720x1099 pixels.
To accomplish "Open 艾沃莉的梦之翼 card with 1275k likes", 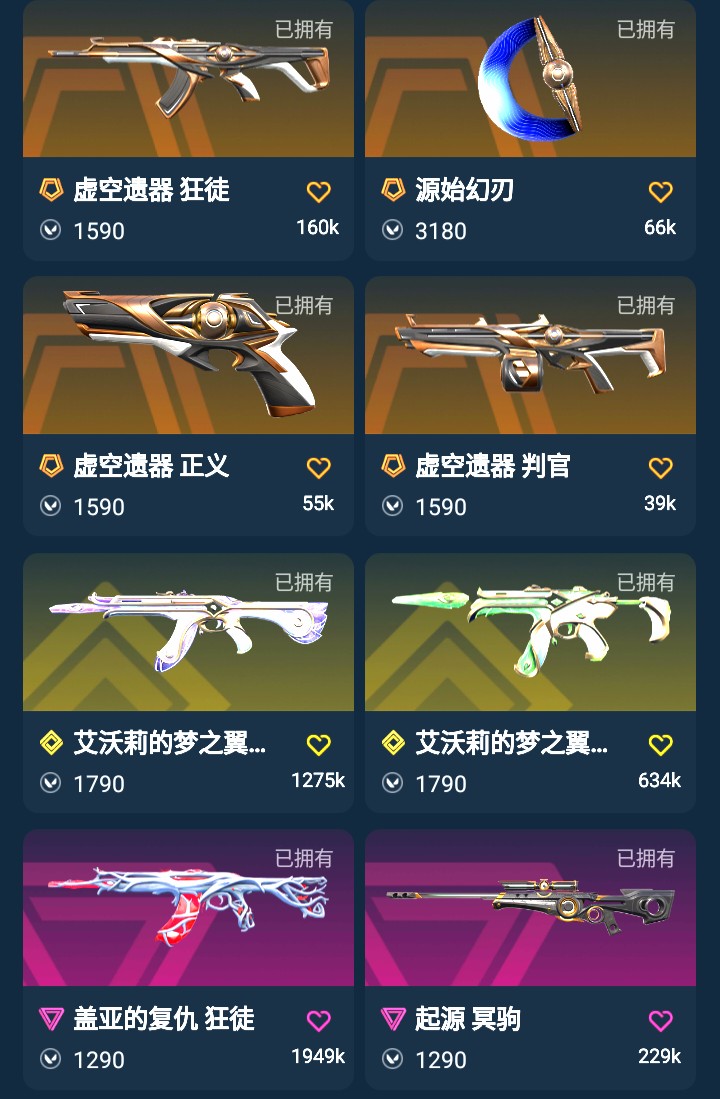I will pyautogui.click(x=188, y=633).
